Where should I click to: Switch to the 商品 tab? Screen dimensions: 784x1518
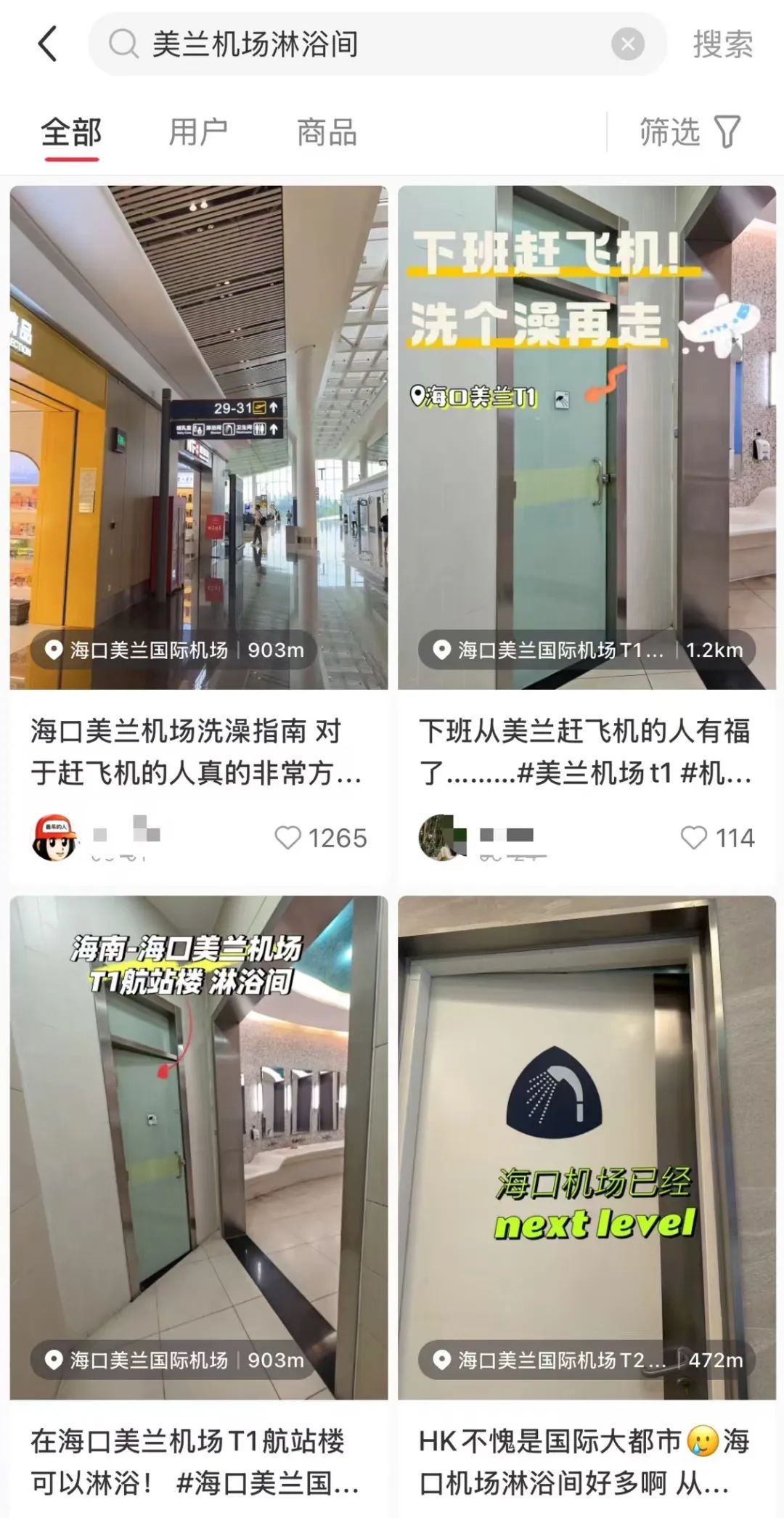click(x=327, y=133)
